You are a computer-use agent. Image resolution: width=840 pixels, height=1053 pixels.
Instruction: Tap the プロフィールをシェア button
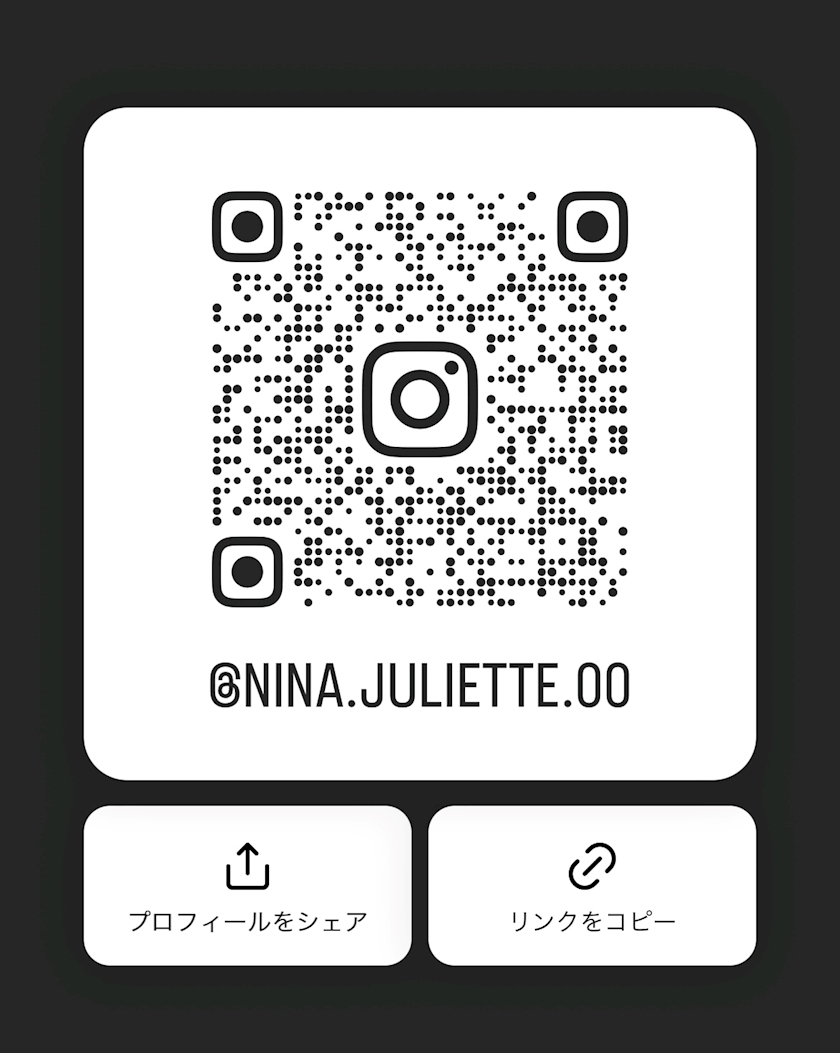click(247, 886)
